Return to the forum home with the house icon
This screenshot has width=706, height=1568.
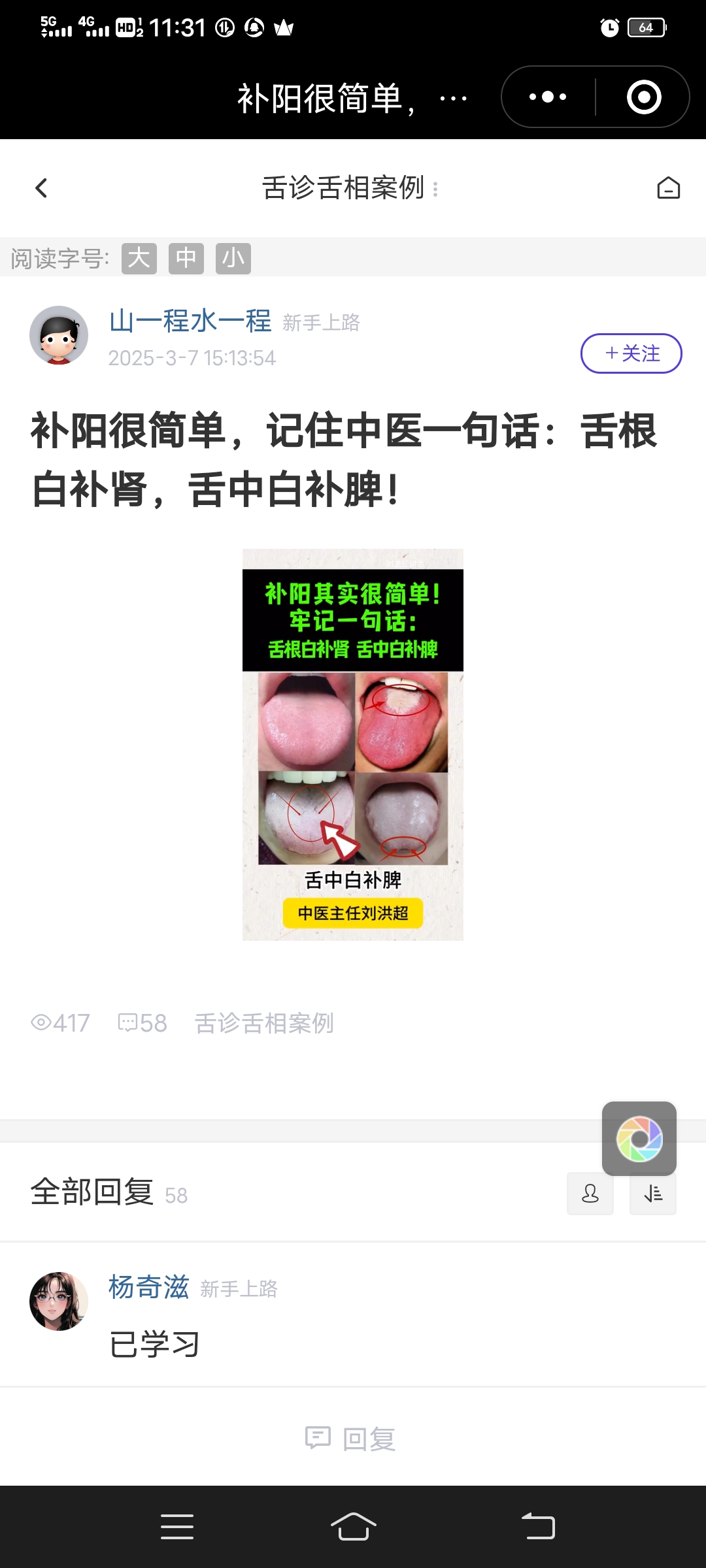(668, 188)
